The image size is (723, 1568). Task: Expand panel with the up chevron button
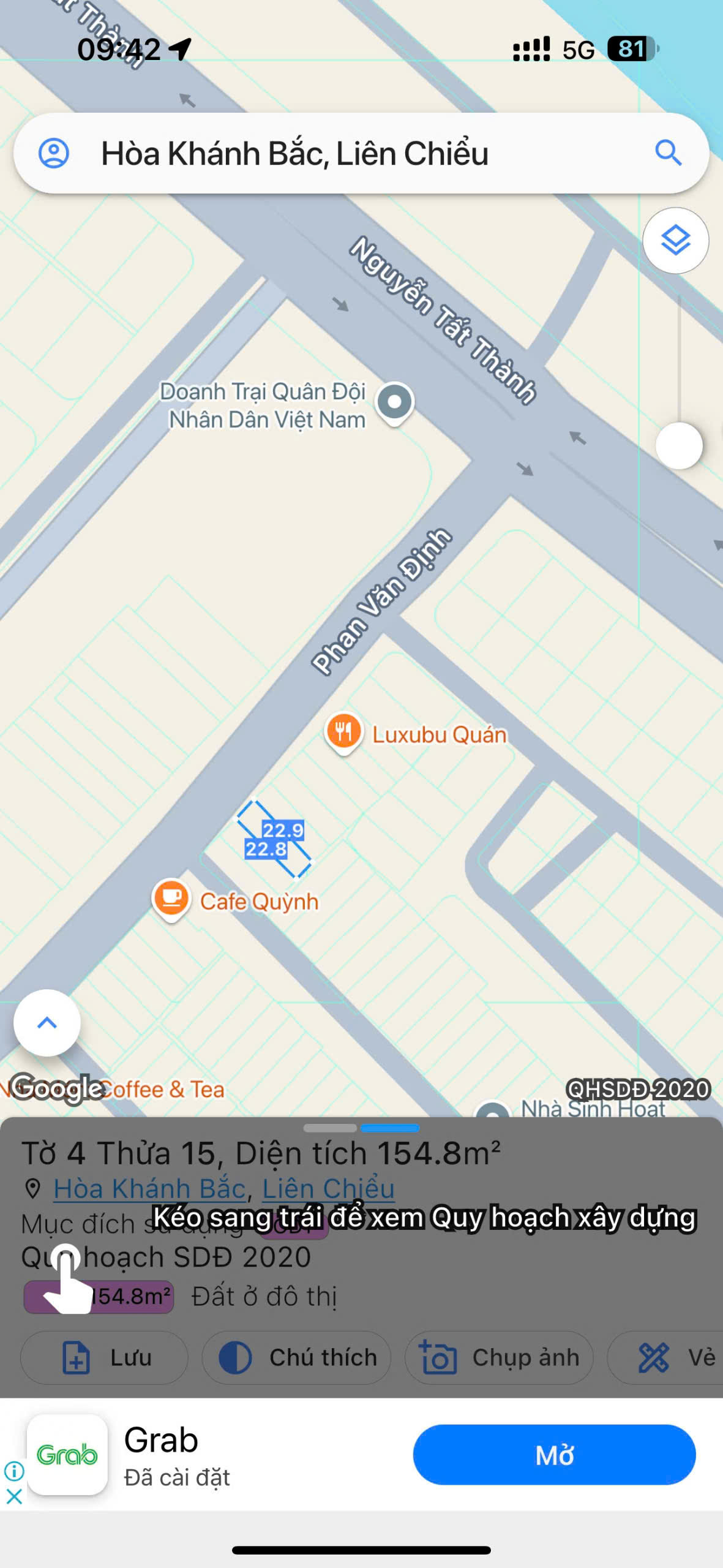pyautogui.click(x=47, y=1022)
